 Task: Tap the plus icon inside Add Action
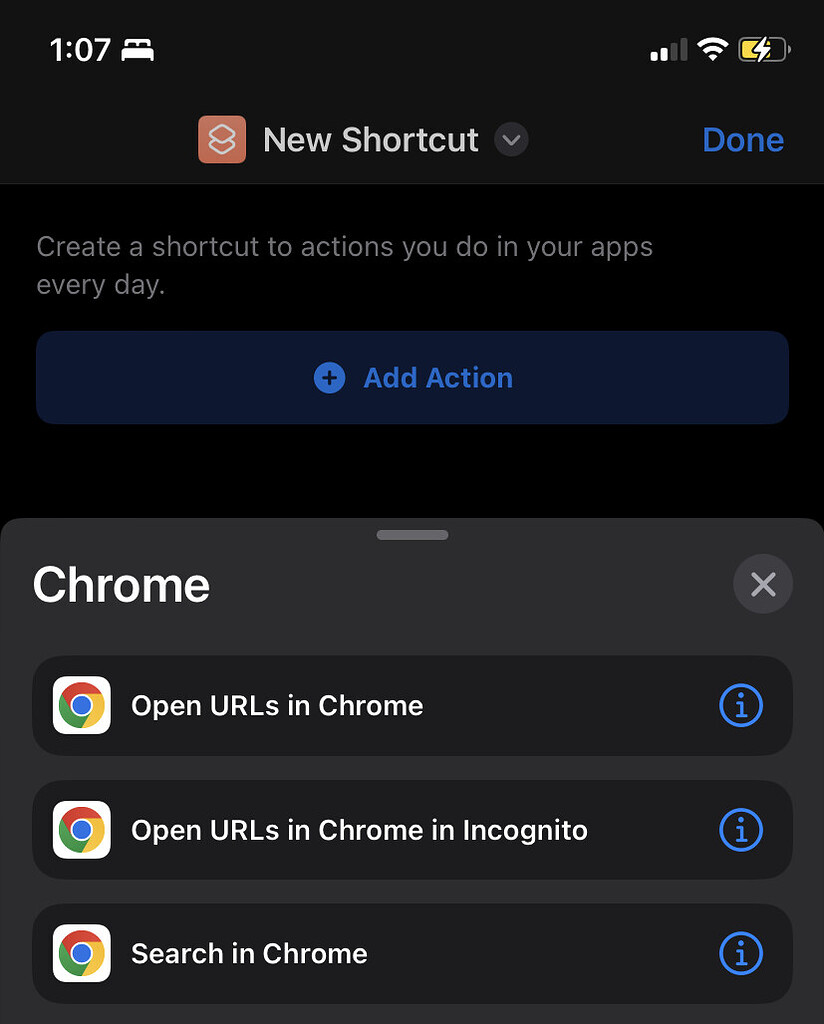[329, 378]
